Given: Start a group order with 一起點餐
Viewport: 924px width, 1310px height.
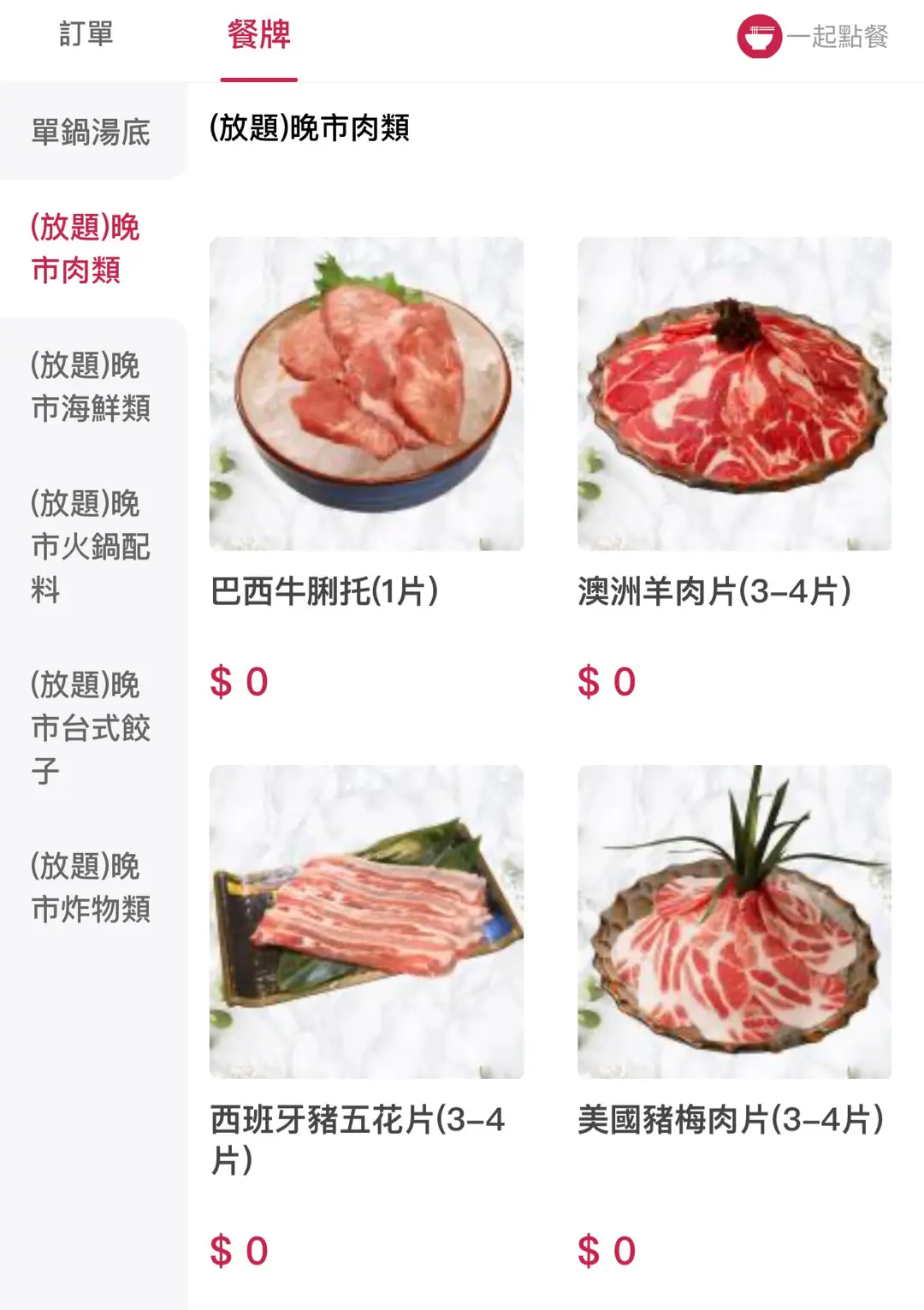Looking at the screenshot, I should (813, 37).
